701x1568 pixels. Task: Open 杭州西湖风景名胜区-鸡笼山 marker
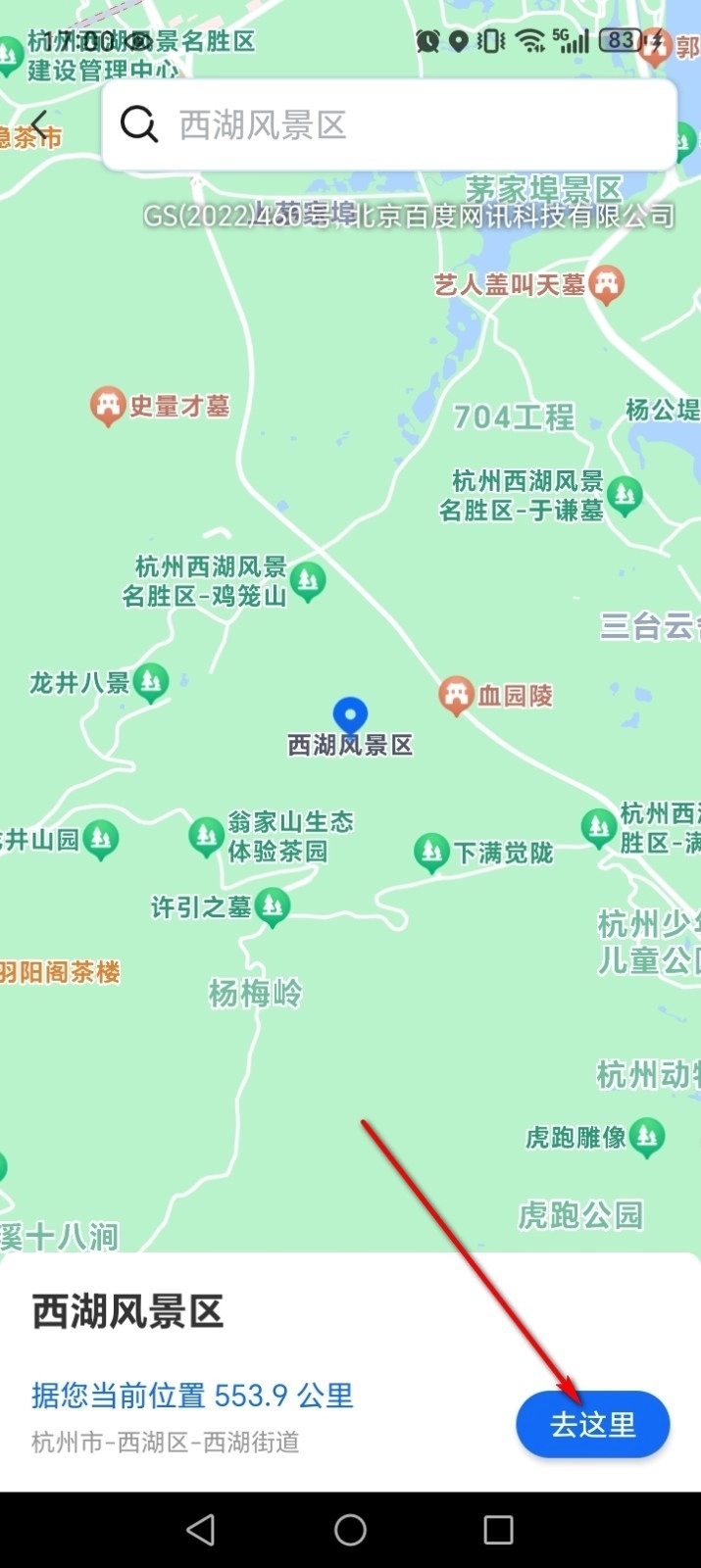308,580
